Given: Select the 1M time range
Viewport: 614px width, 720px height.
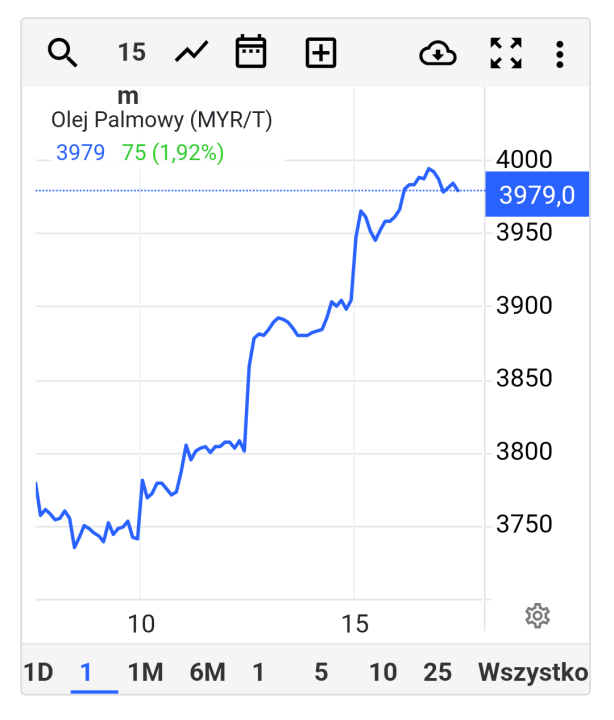Looking at the screenshot, I should click(146, 672).
